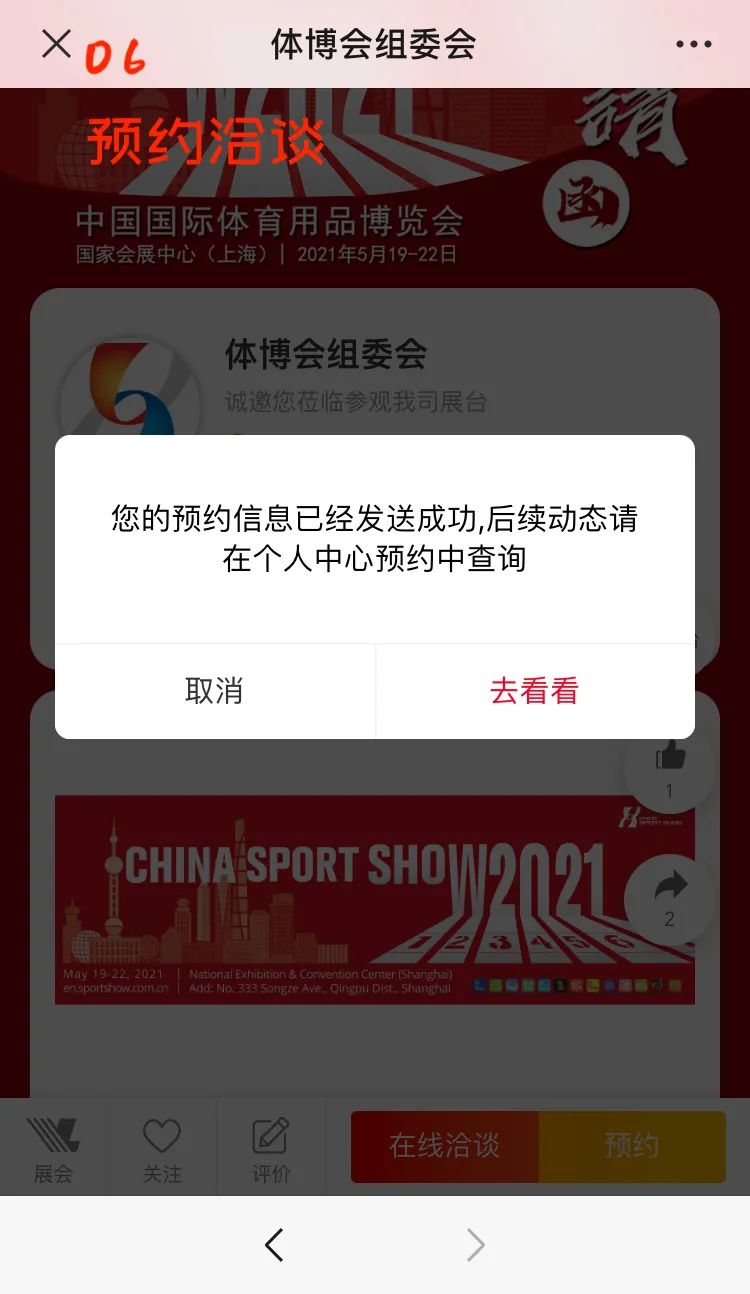750x1294 pixels.
Task: Like the page with the thumbs-up icon
Action: click(669, 766)
